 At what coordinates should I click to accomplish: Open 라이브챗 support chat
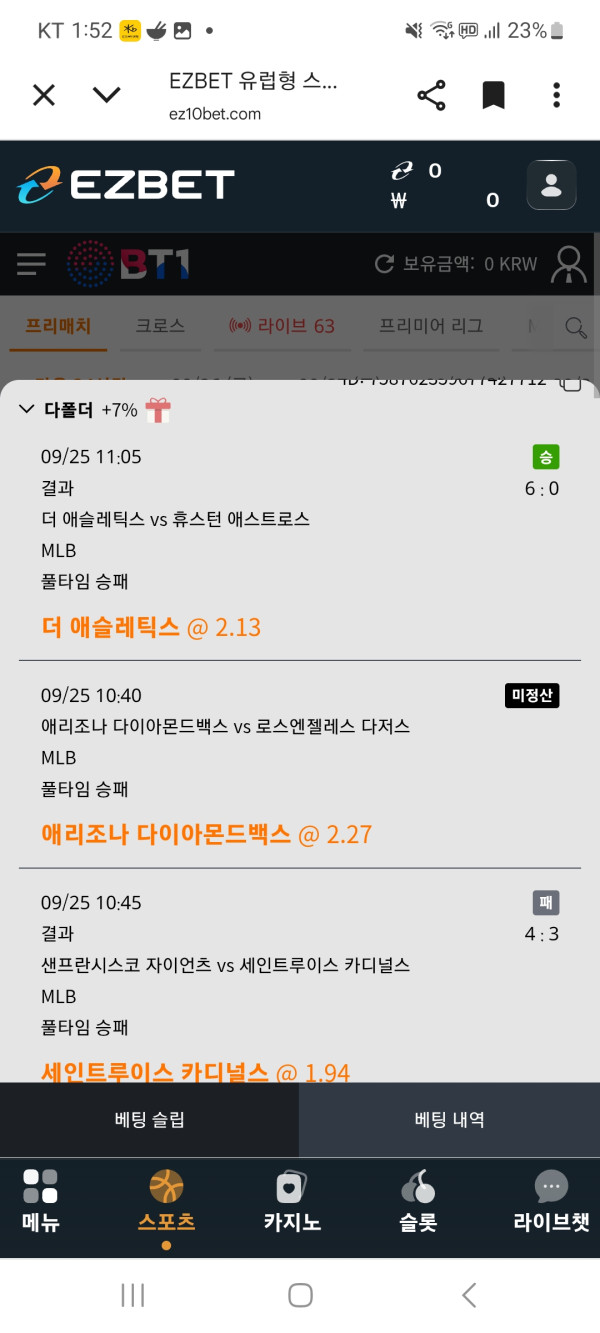(551, 1200)
